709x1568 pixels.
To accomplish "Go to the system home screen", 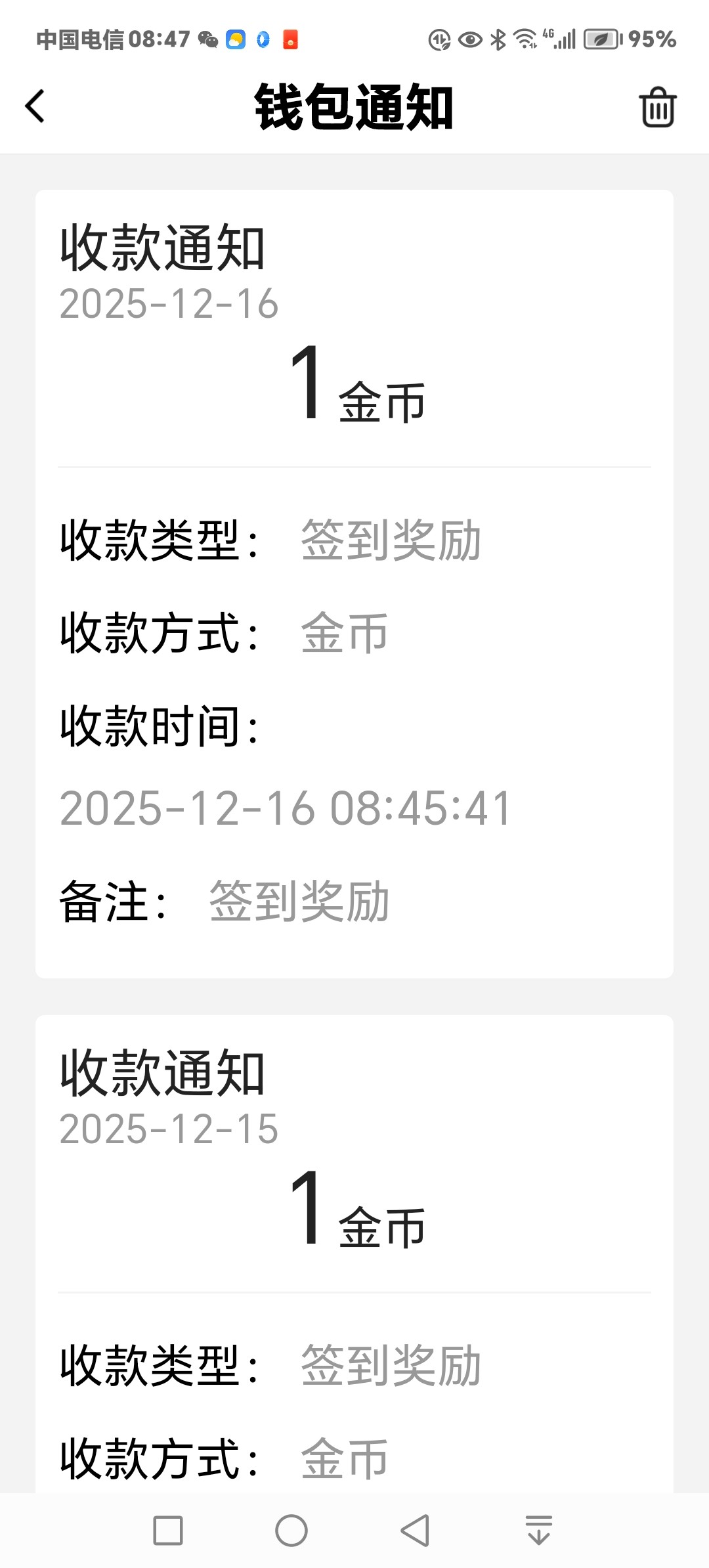I will [291, 1530].
